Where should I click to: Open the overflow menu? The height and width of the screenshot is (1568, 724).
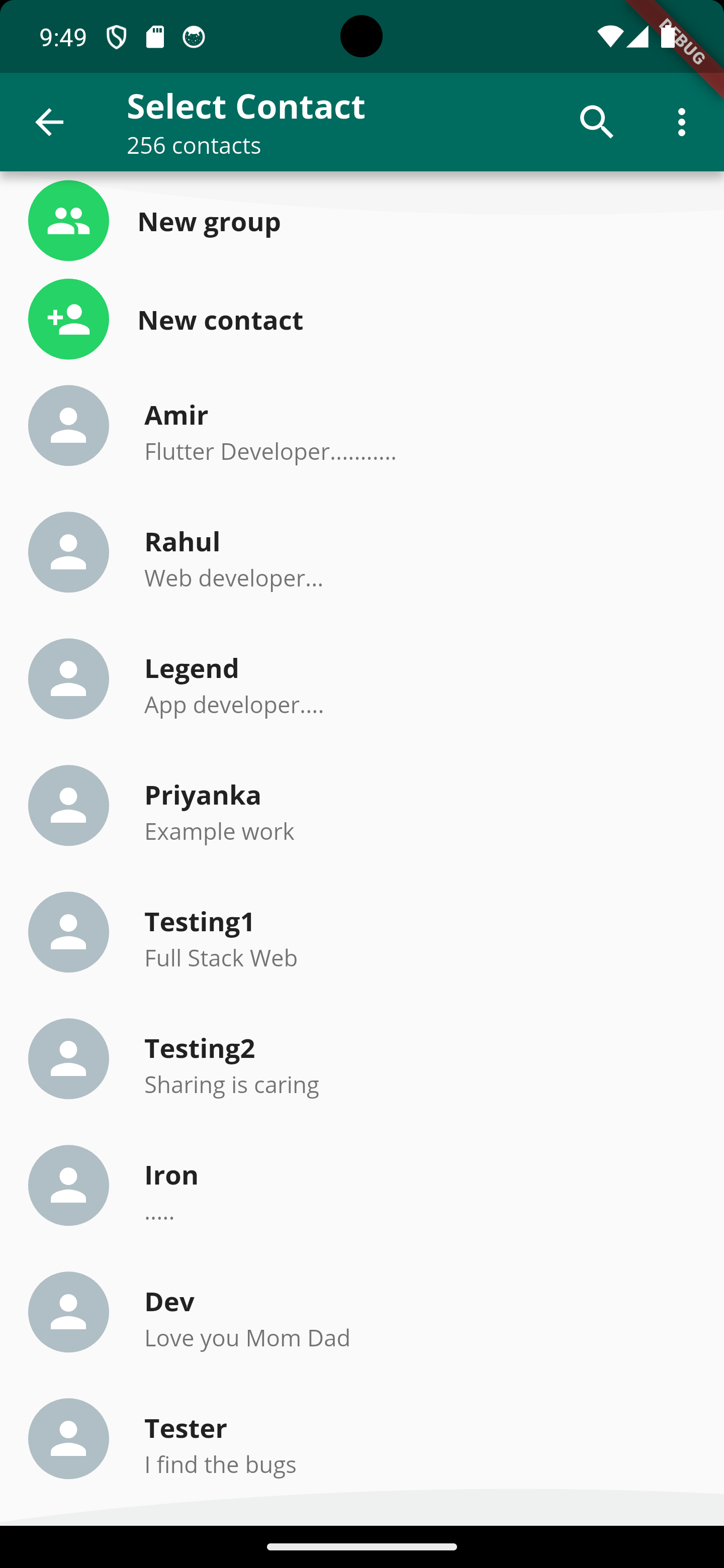click(x=681, y=122)
